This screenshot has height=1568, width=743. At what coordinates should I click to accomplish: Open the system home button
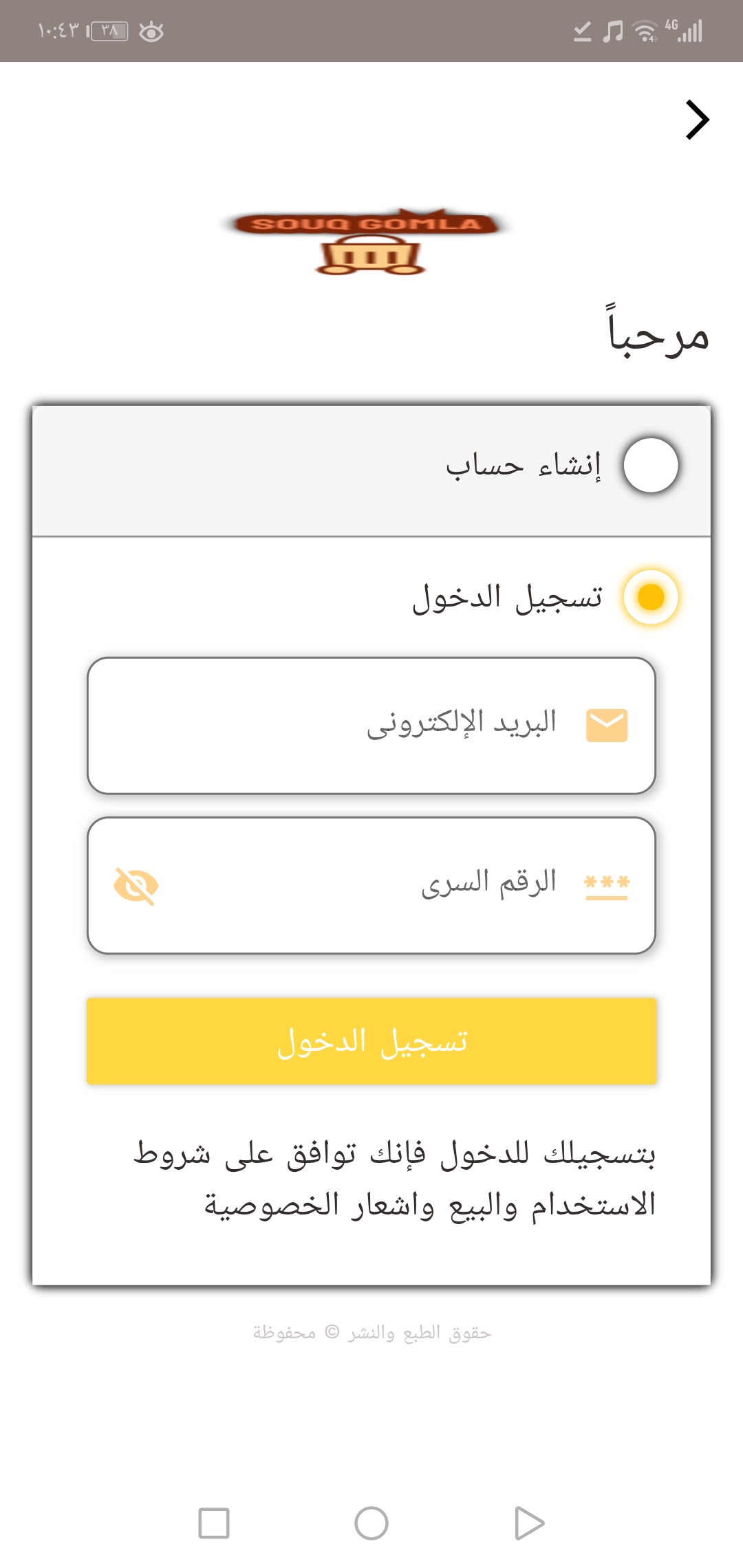[371, 1523]
